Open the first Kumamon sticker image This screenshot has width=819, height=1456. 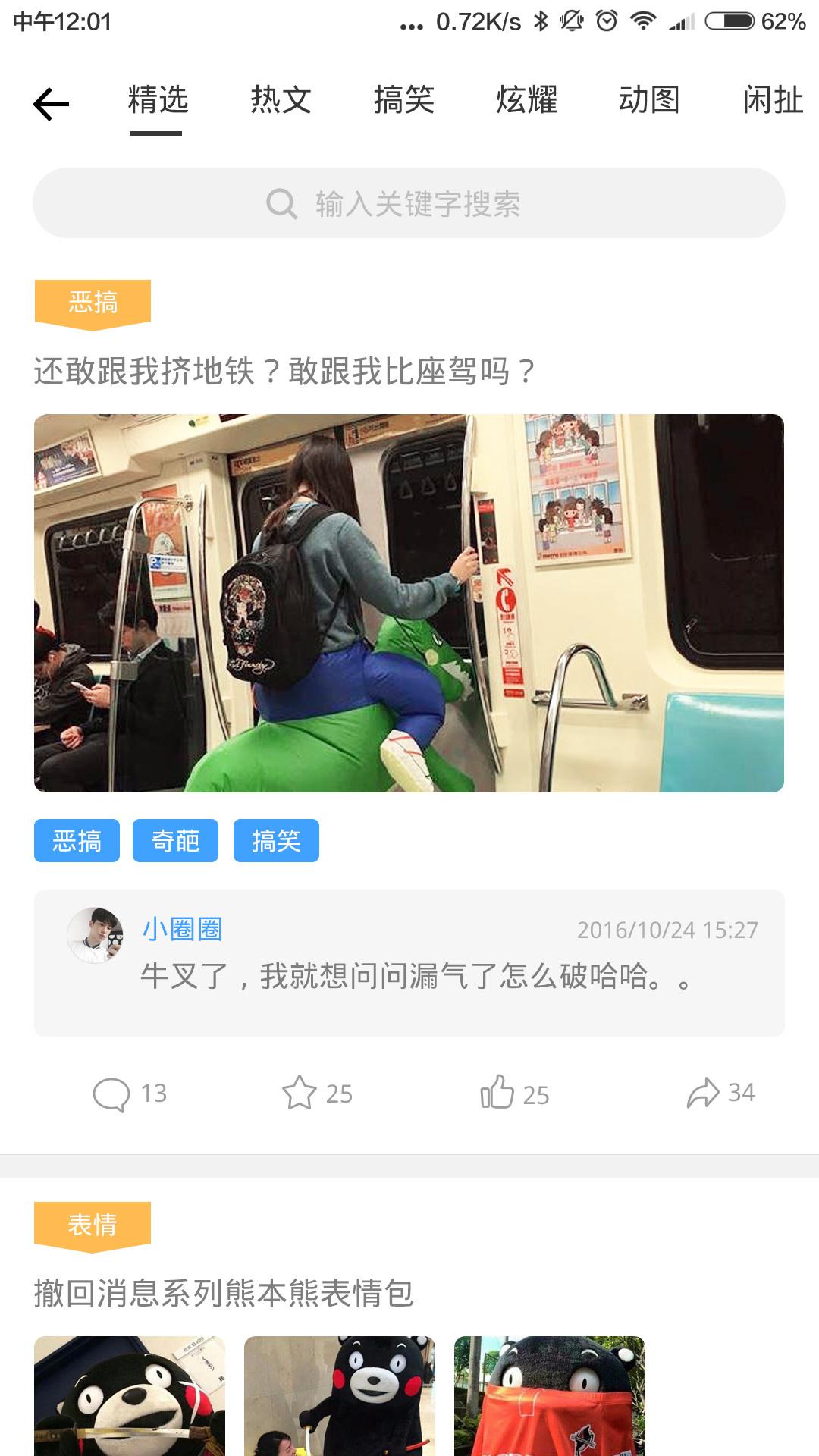click(x=130, y=1395)
